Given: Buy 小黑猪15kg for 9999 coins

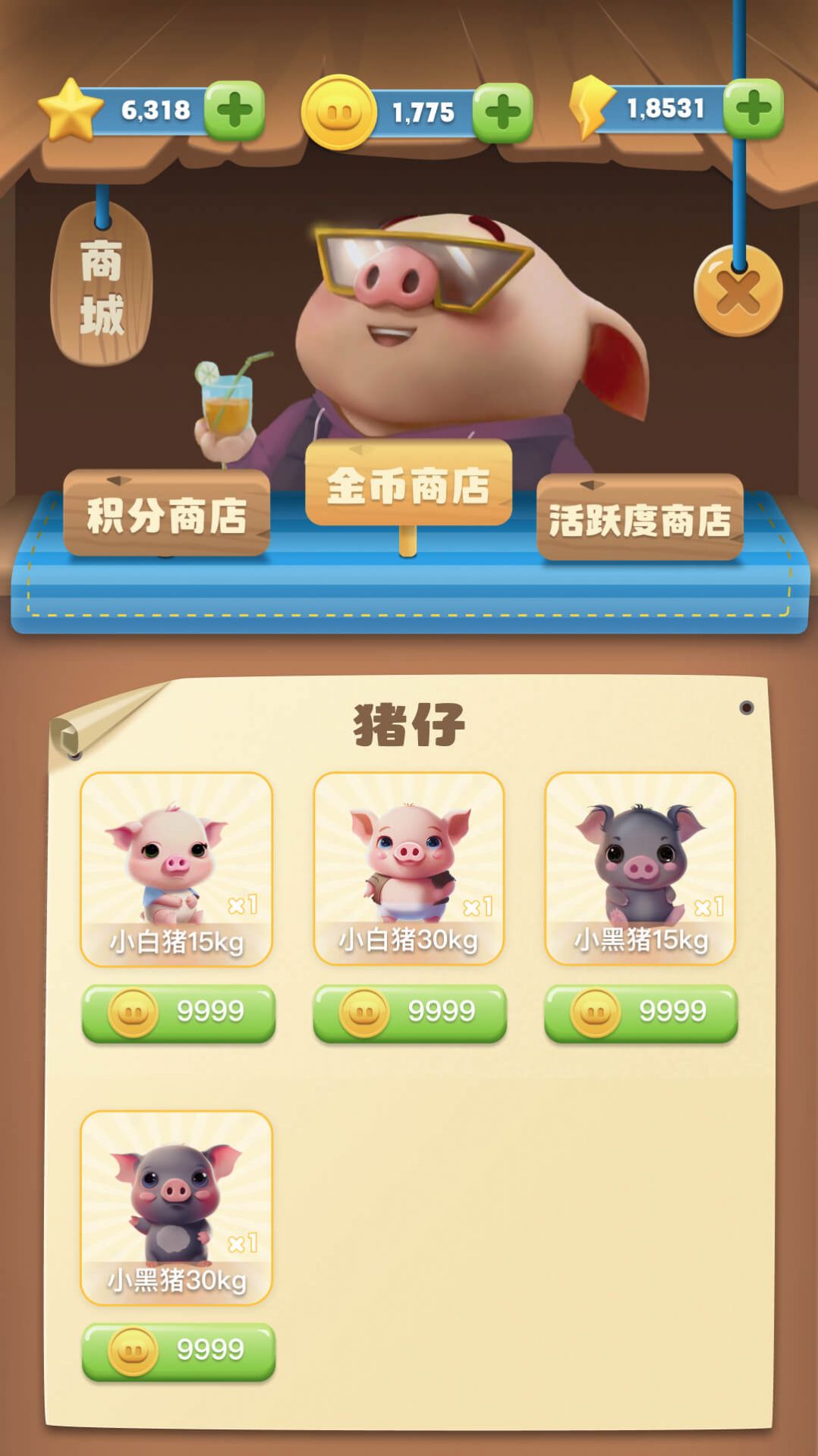Looking at the screenshot, I should [640, 1012].
